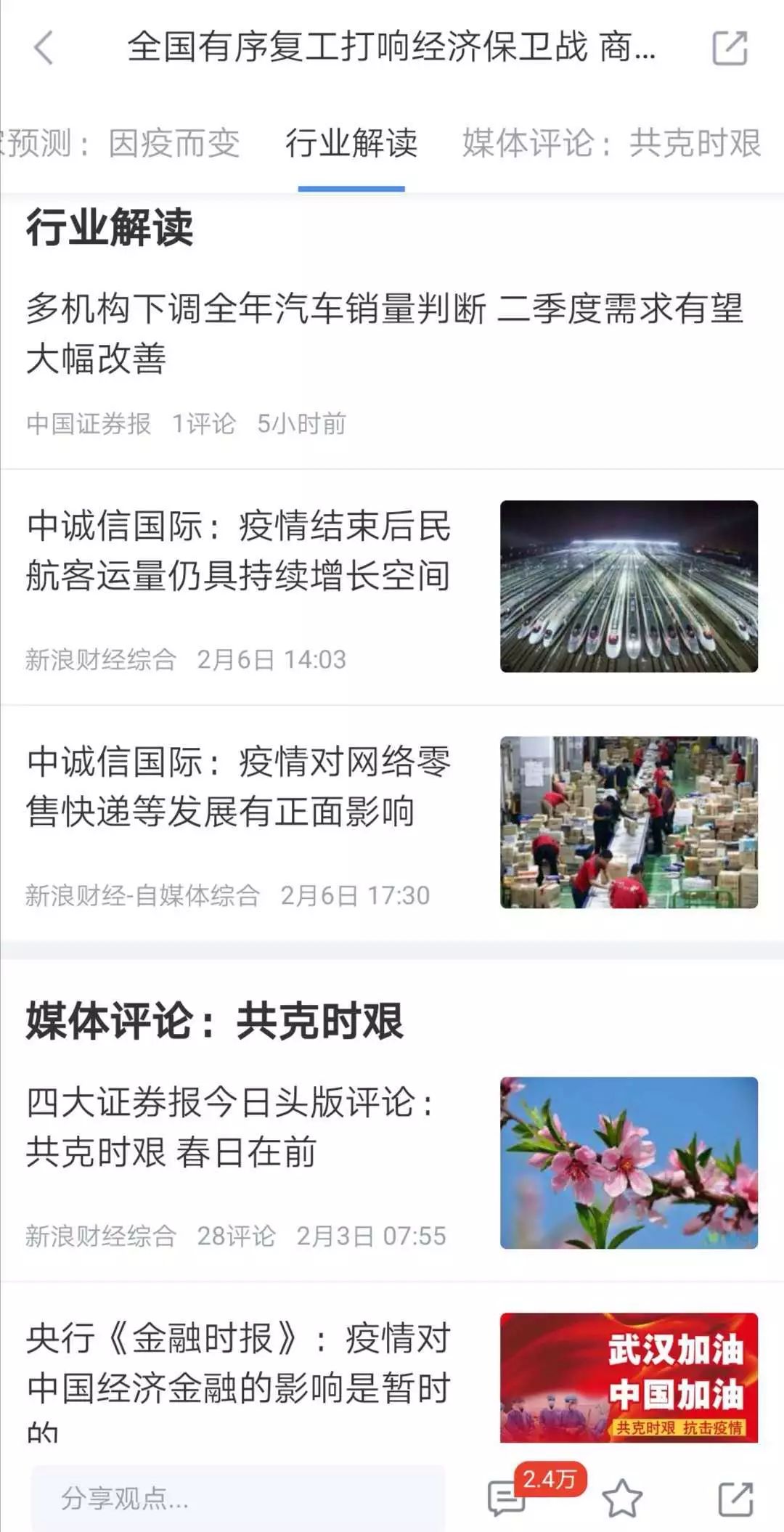Tap the share icon in the bottom bar
Image resolution: width=784 pixels, height=1532 pixels.
click(735, 1499)
